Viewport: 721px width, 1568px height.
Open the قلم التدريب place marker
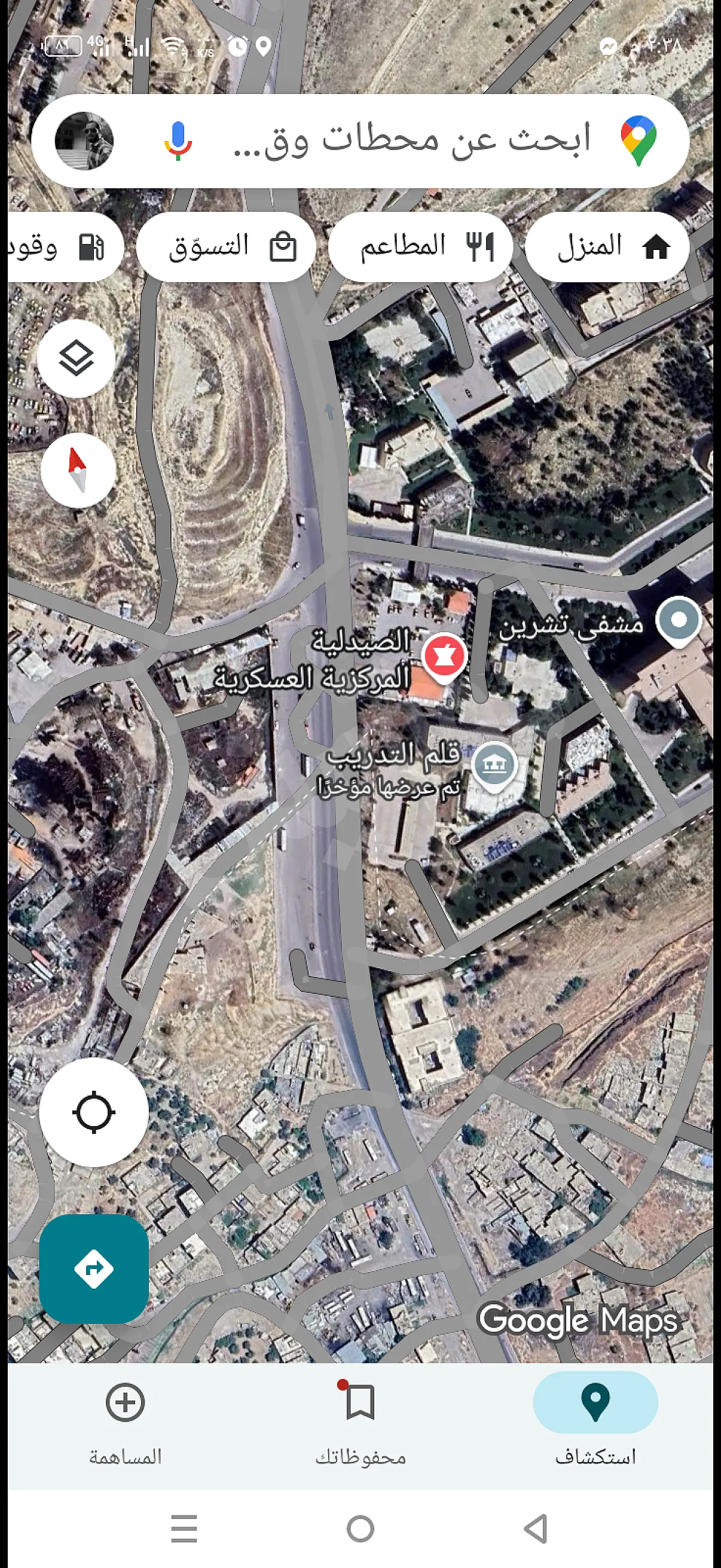tap(494, 764)
